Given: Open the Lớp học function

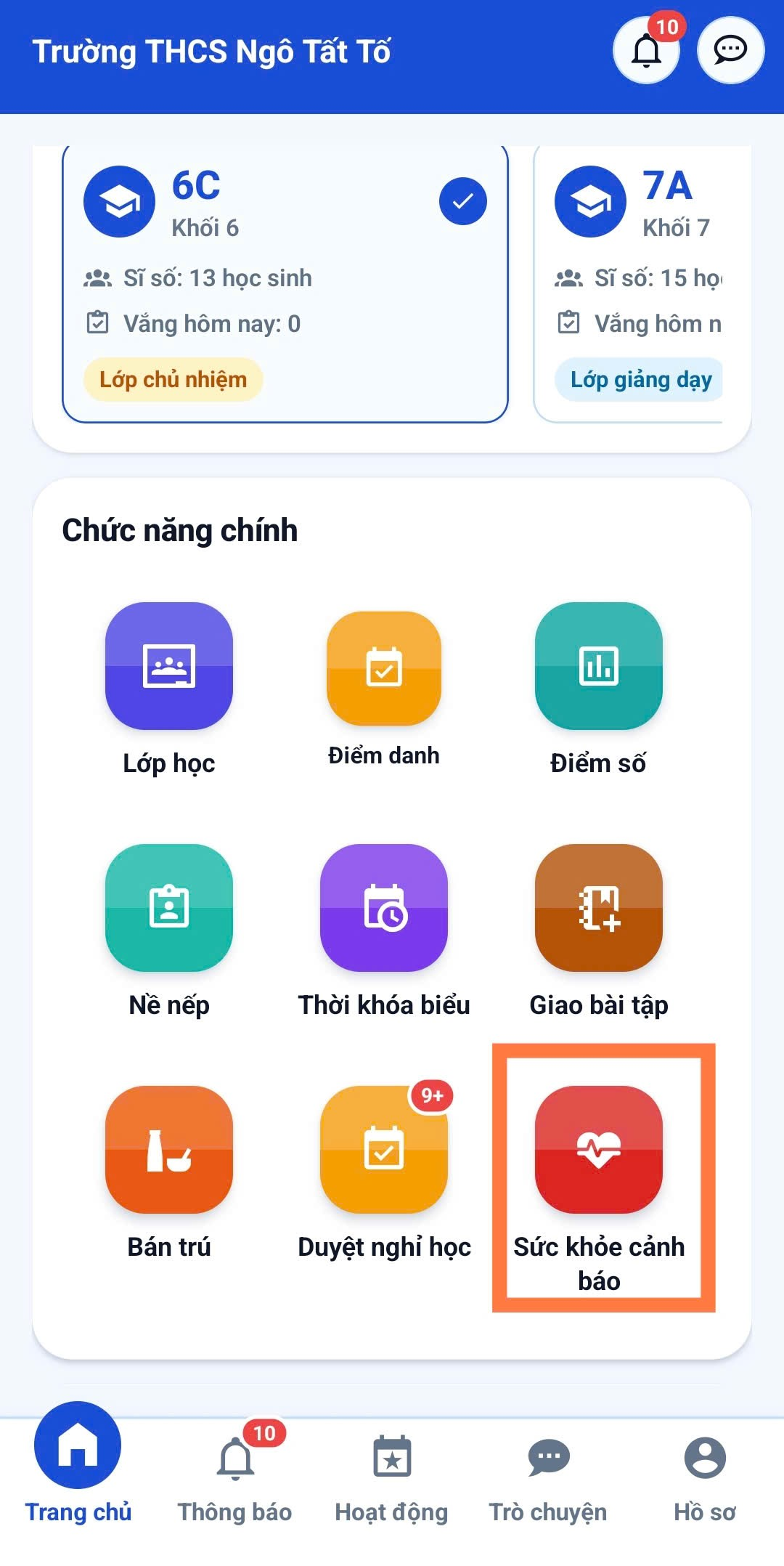Looking at the screenshot, I should tap(169, 690).
